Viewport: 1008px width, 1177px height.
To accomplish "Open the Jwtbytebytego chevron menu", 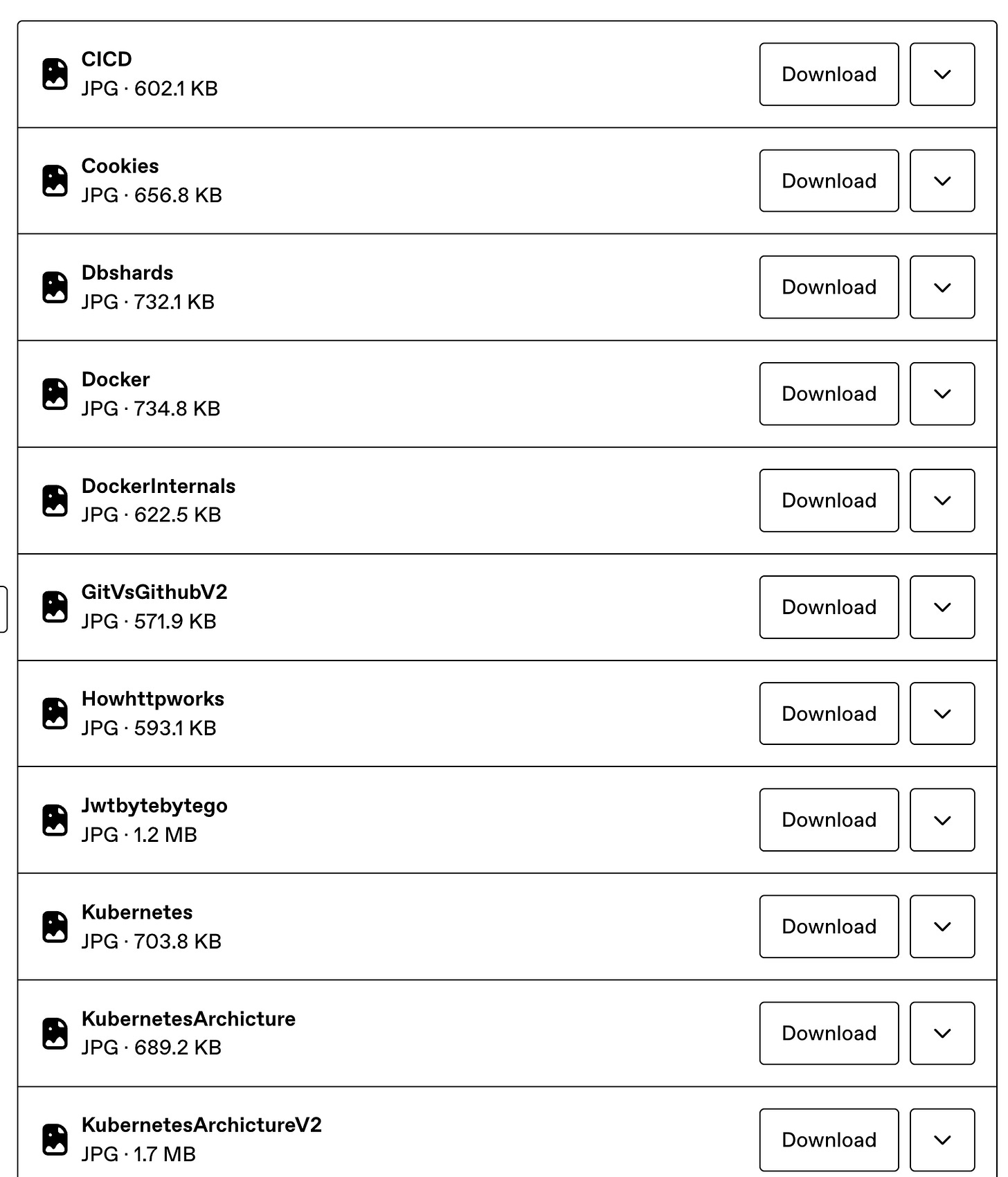I will coord(942,820).
